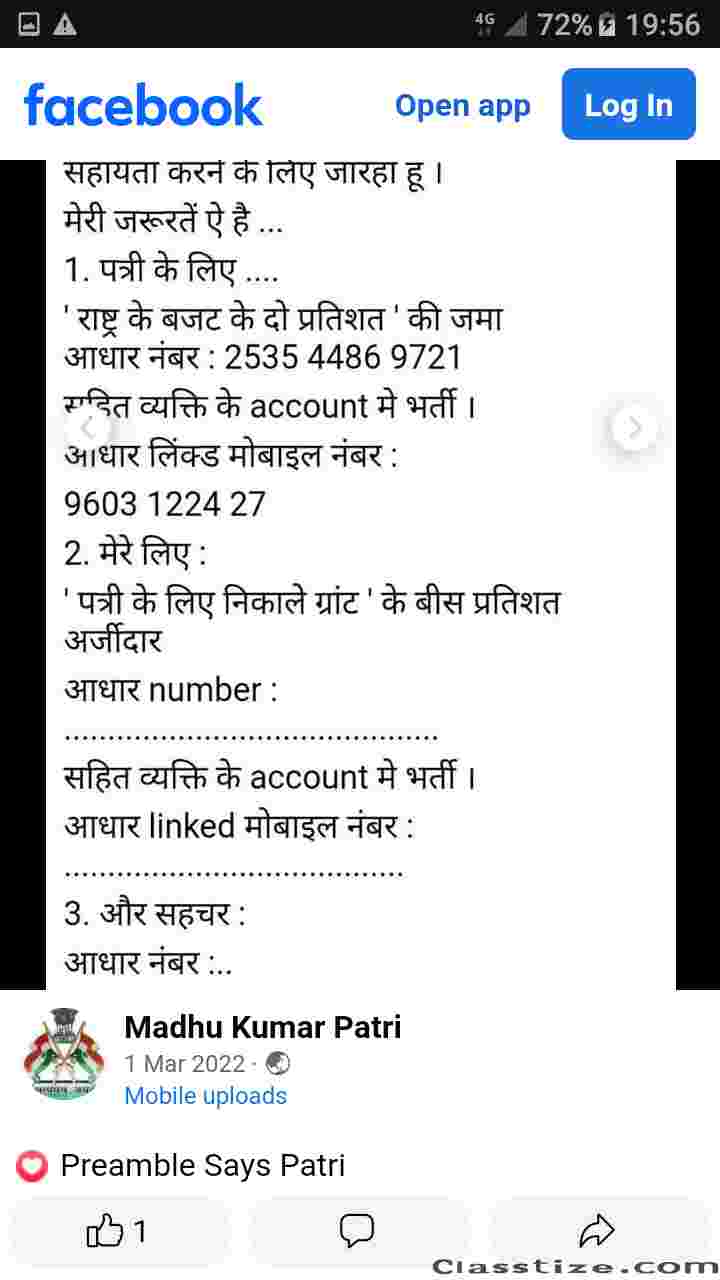The image size is (720, 1280).
Task: Show the next photo with the right arrow
Action: point(634,429)
